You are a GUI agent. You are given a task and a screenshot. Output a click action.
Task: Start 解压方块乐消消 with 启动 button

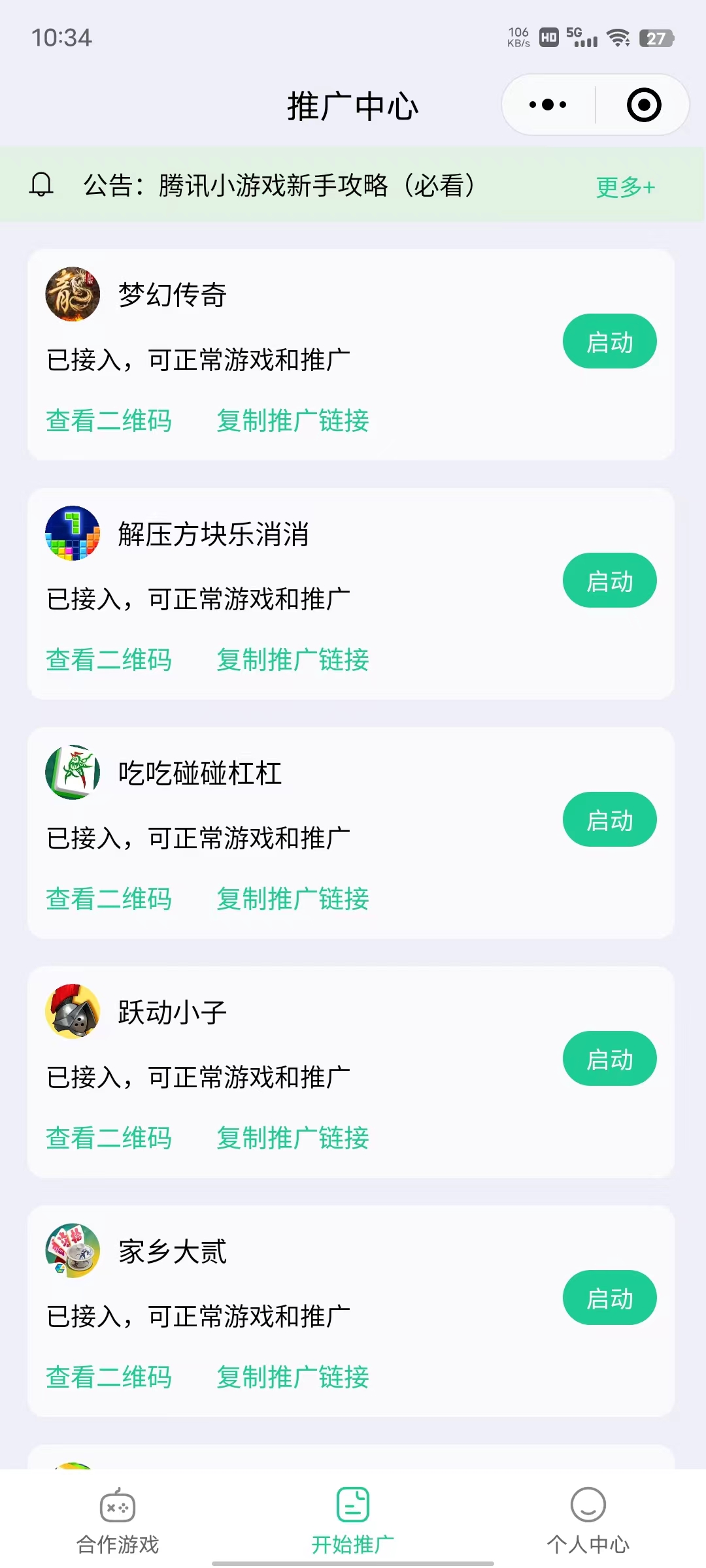609,581
